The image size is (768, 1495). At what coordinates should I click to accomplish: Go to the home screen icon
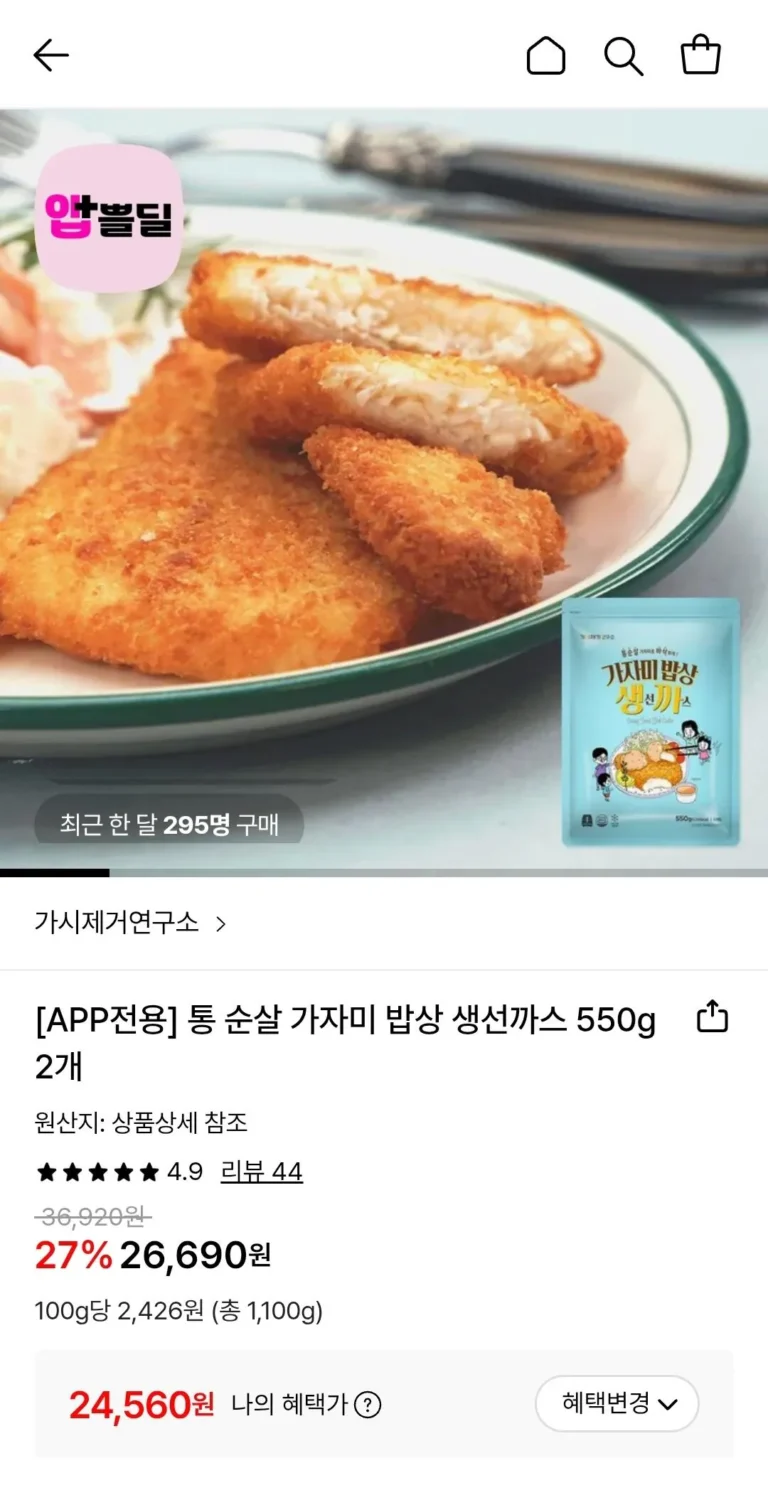(546, 56)
